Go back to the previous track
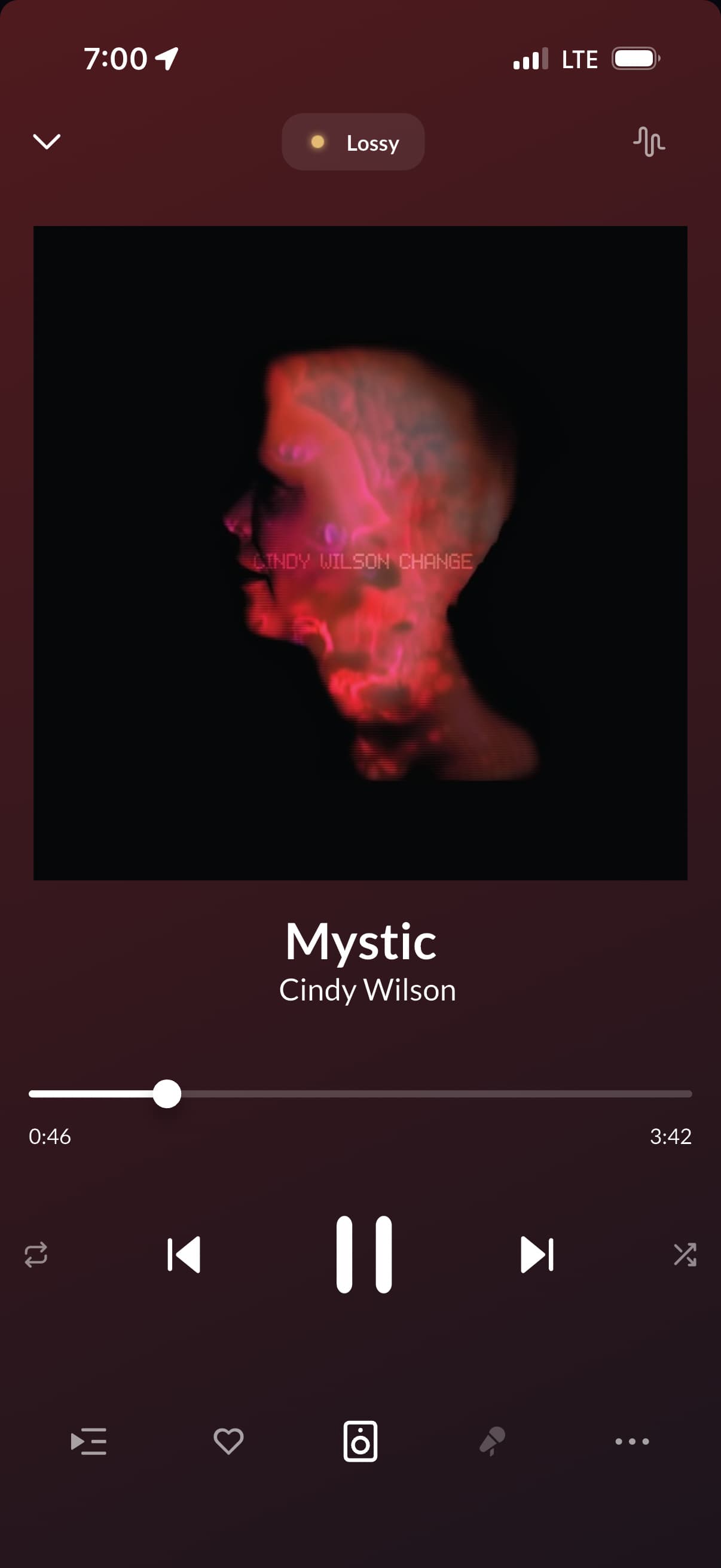721x1568 pixels. [x=184, y=1254]
